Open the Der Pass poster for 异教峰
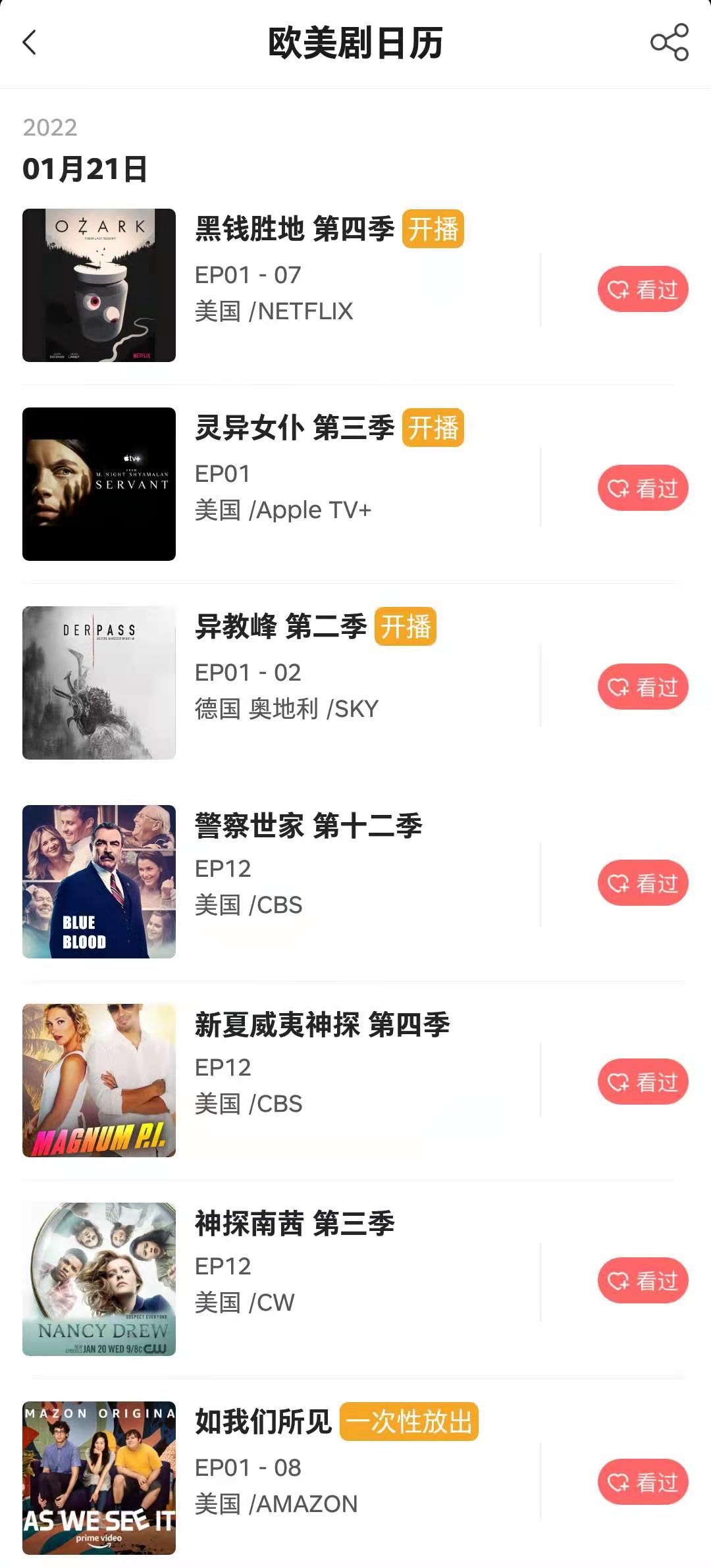The height and width of the screenshot is (1568, 711). click(99, 683)
